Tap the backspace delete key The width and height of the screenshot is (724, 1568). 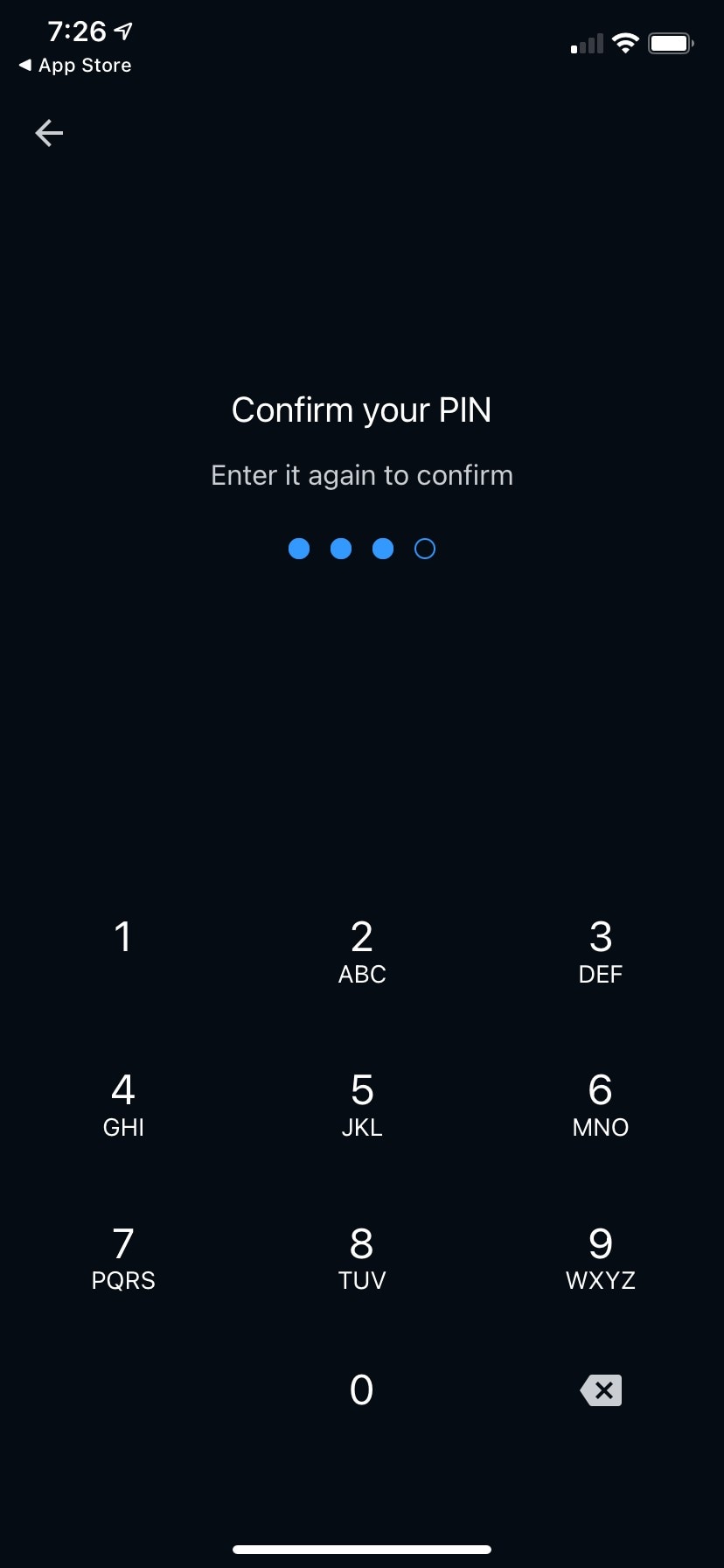(x=600, y=1389)
